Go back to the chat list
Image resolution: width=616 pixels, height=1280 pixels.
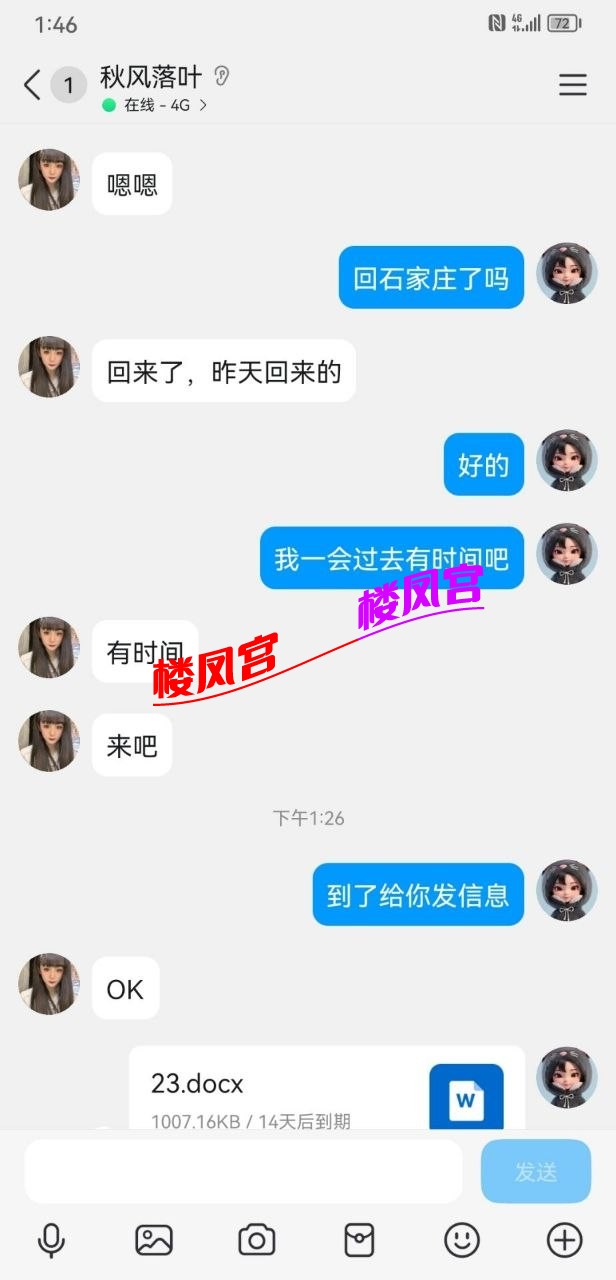point(32,85)
